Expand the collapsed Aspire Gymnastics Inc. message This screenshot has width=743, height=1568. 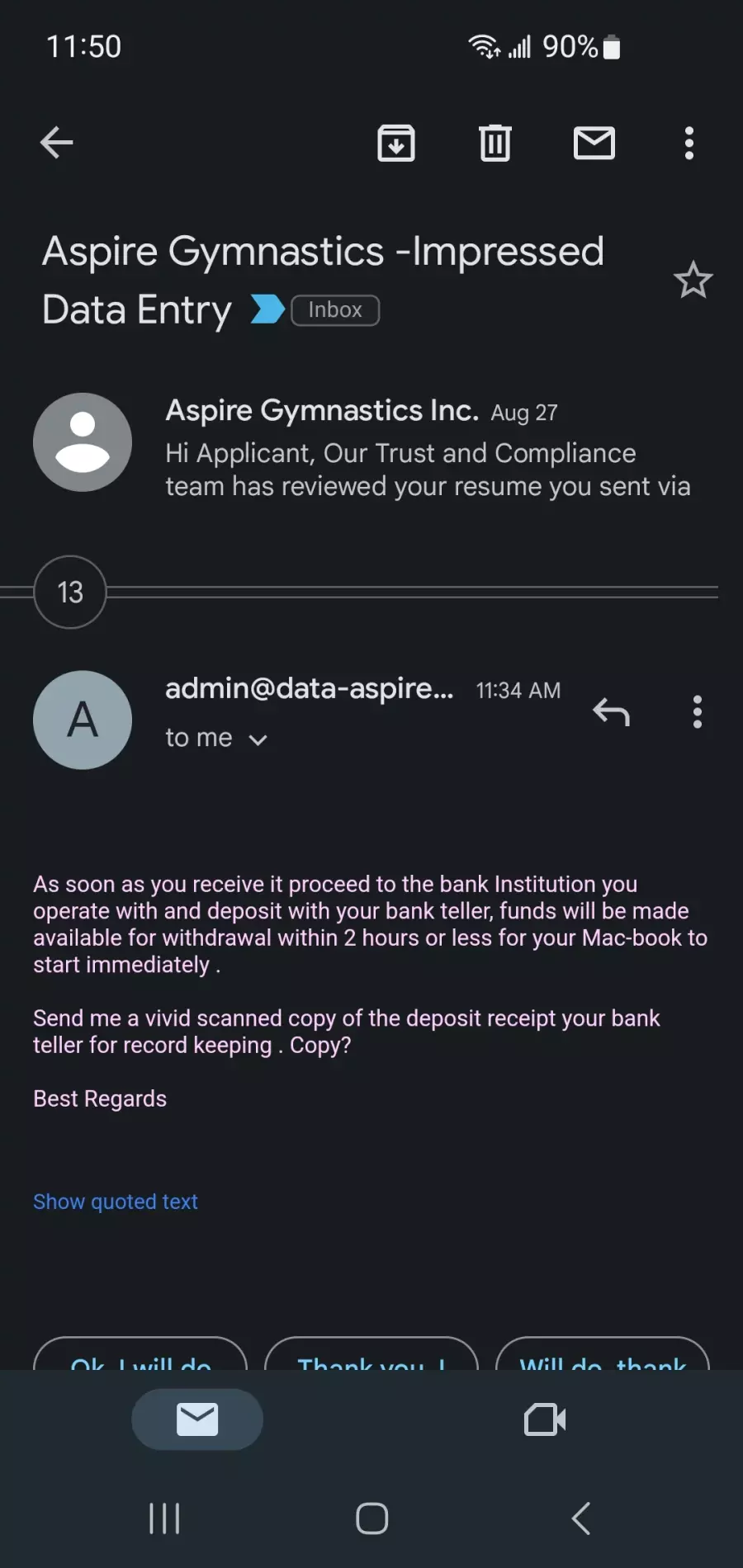click(371, 446)
